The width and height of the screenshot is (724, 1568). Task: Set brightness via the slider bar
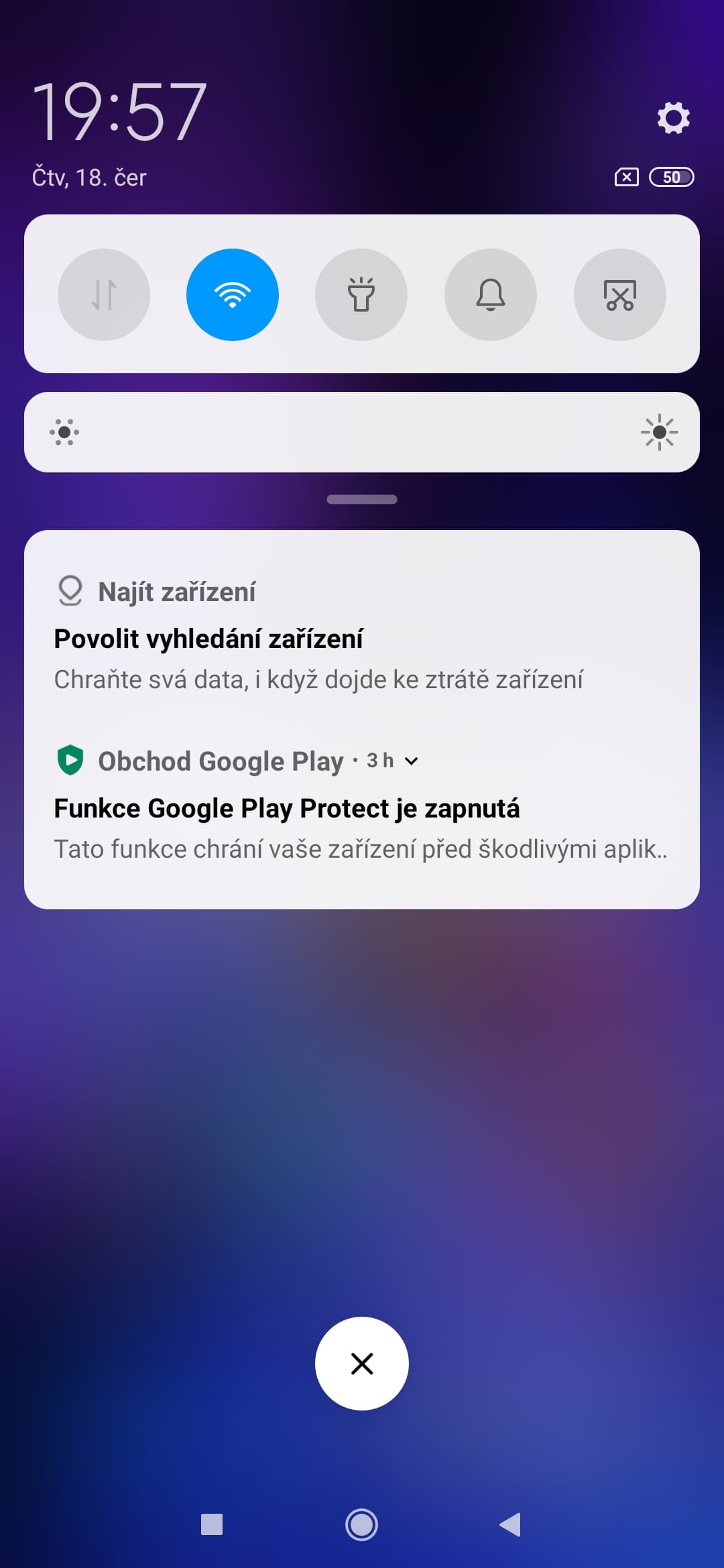[362, 432]
